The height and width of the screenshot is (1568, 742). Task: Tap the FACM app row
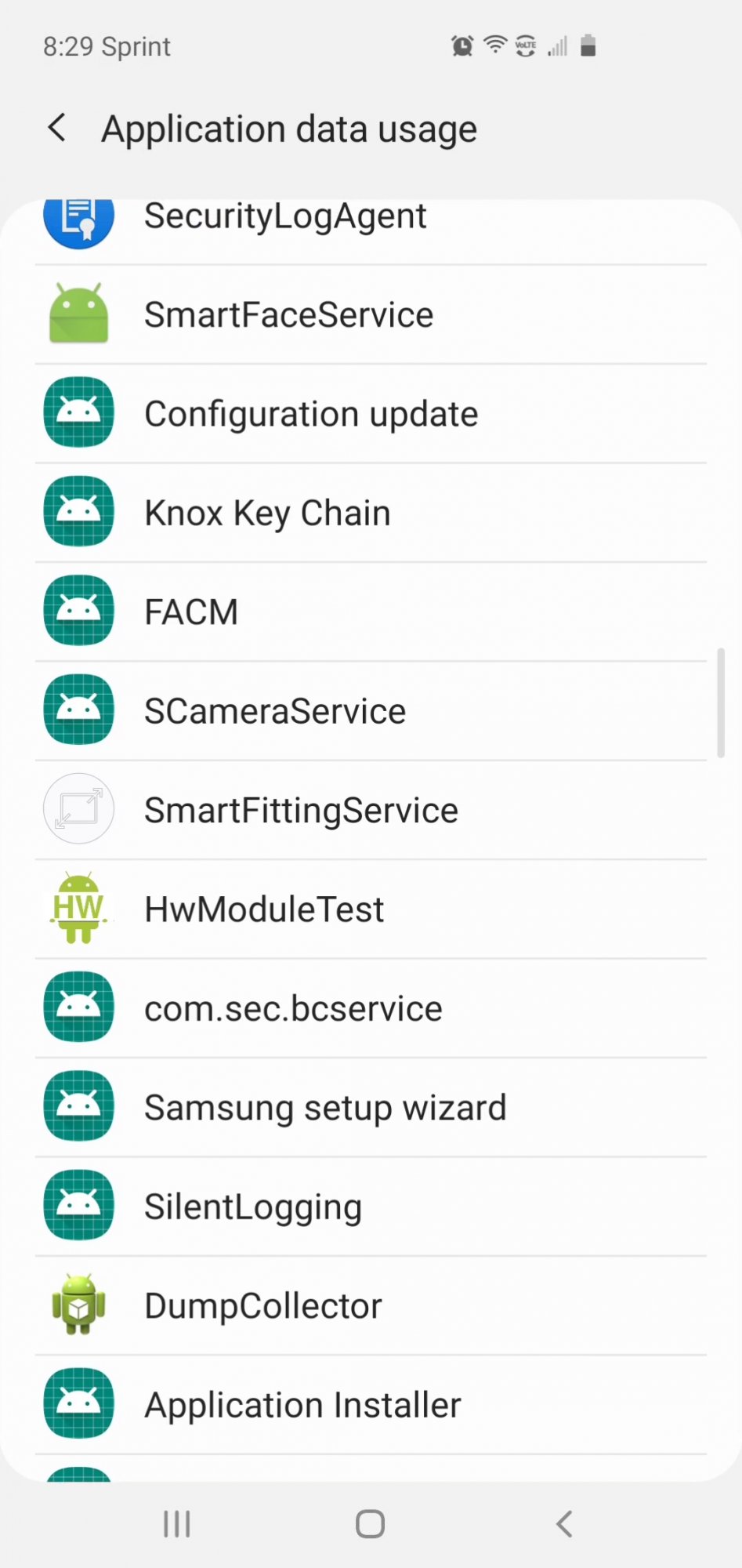click(371, 612)
